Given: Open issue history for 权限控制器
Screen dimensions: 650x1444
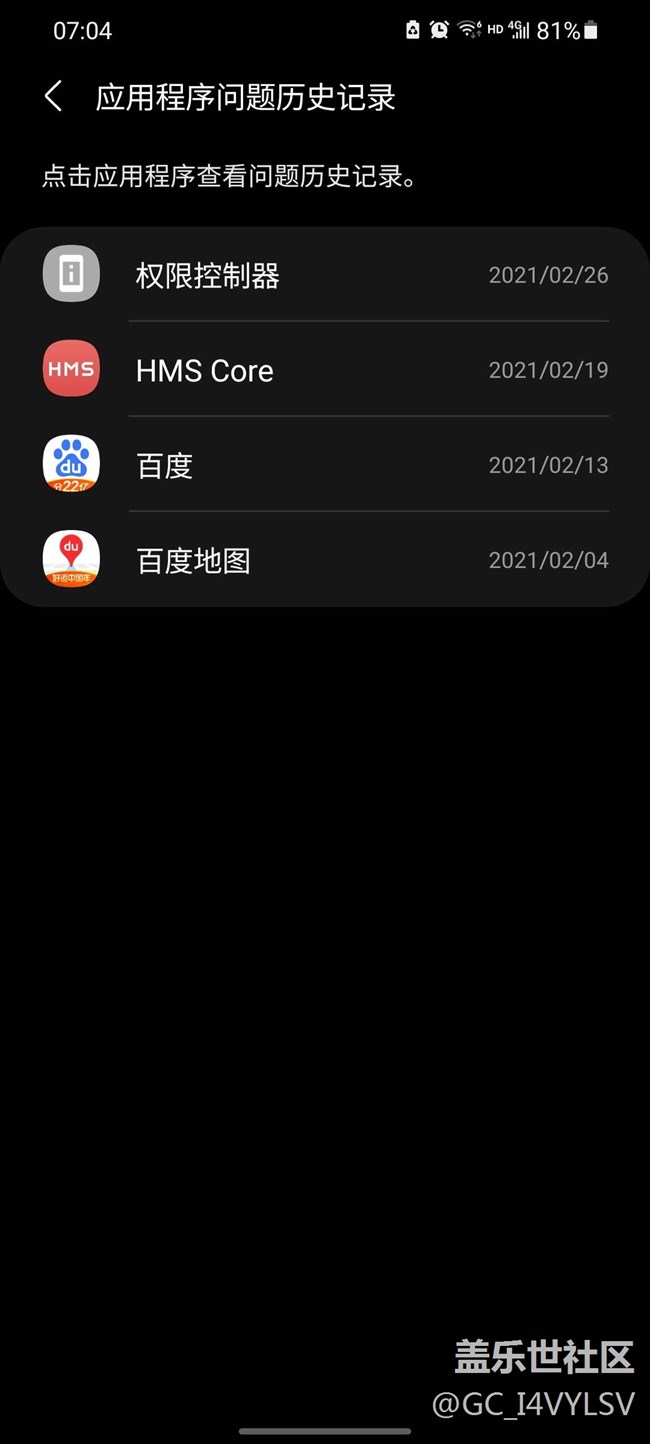Looking at the screenshot, I should [324, 275].
